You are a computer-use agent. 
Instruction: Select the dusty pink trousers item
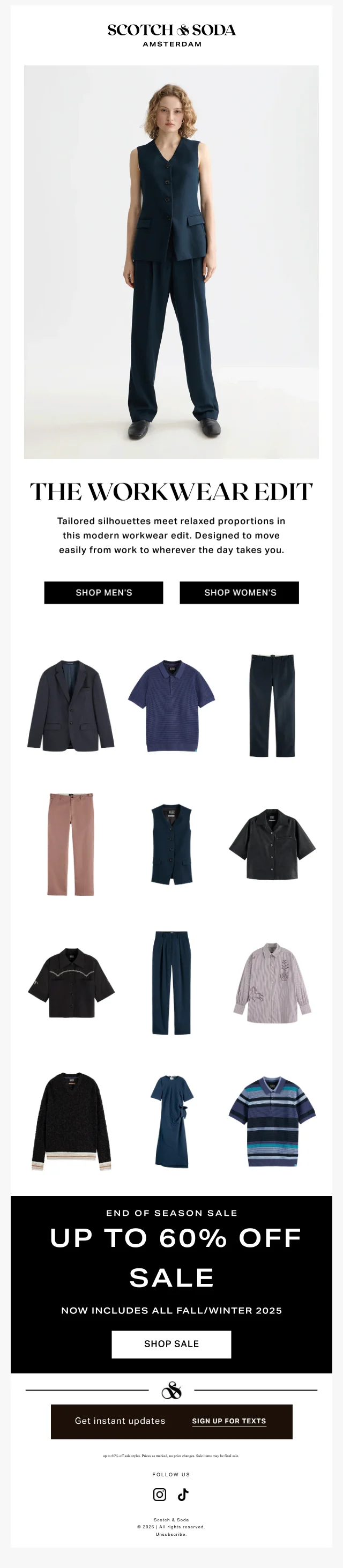pyautogui.click(x=71, y=843)
